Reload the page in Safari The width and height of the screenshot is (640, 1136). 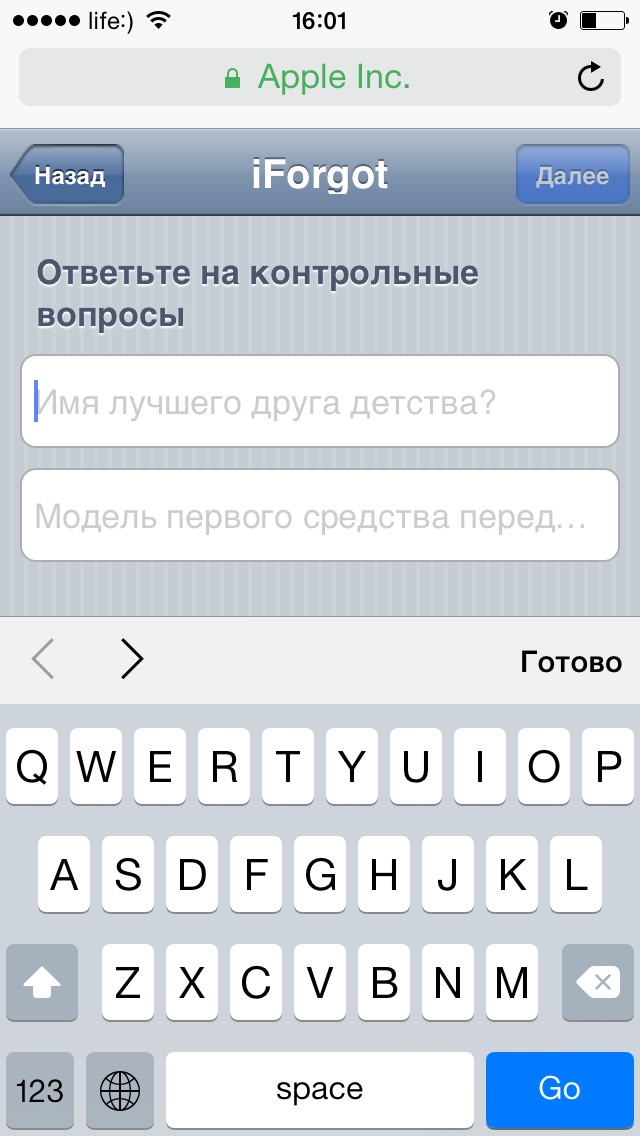click(591, 77)
